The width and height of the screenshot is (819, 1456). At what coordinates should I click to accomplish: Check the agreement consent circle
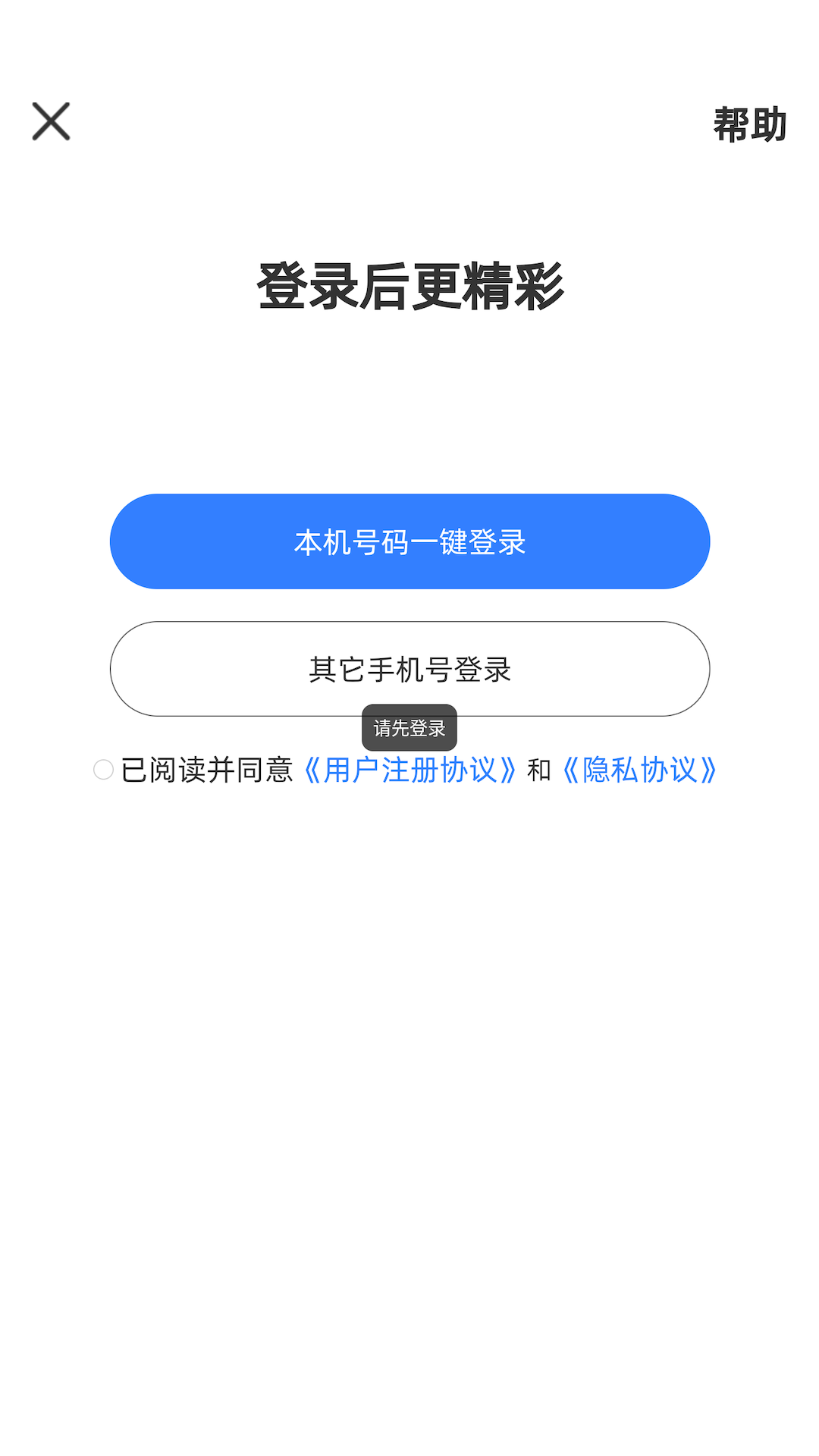point(103,770)
